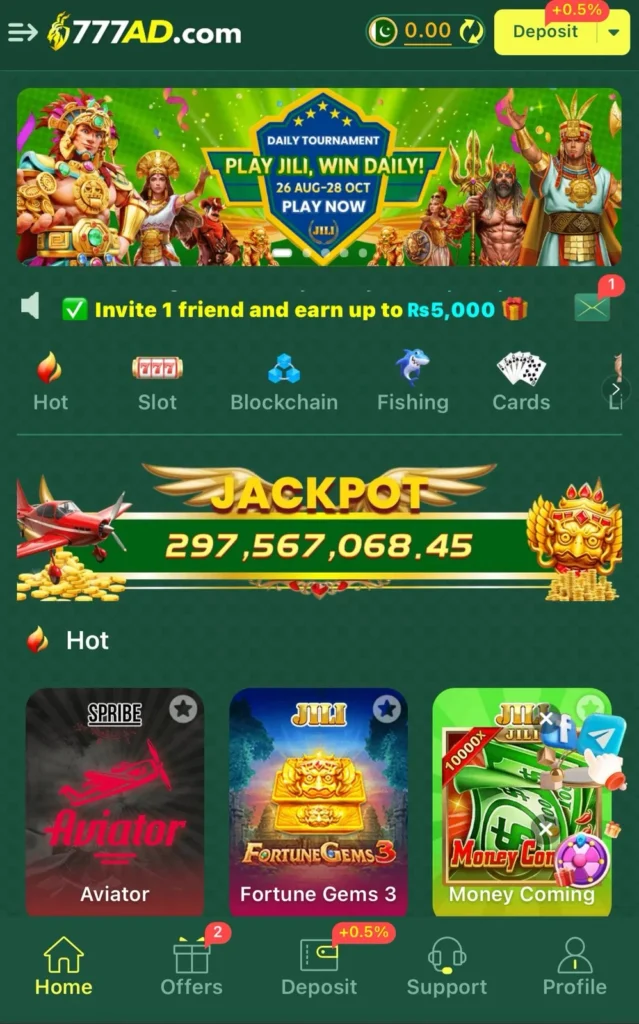Switch to Blockchain games
639x1024 pixels.
[x=284, y=382]
